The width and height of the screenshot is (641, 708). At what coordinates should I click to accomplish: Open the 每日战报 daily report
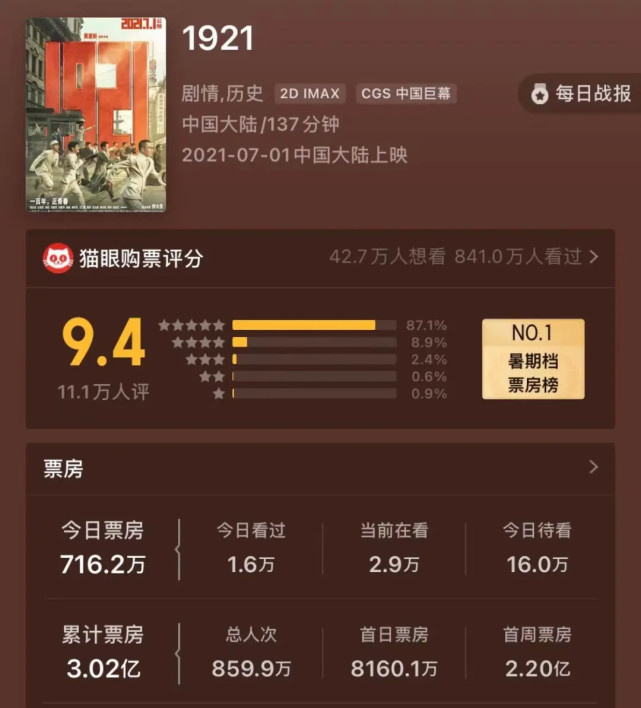click(x=582, y=94)
